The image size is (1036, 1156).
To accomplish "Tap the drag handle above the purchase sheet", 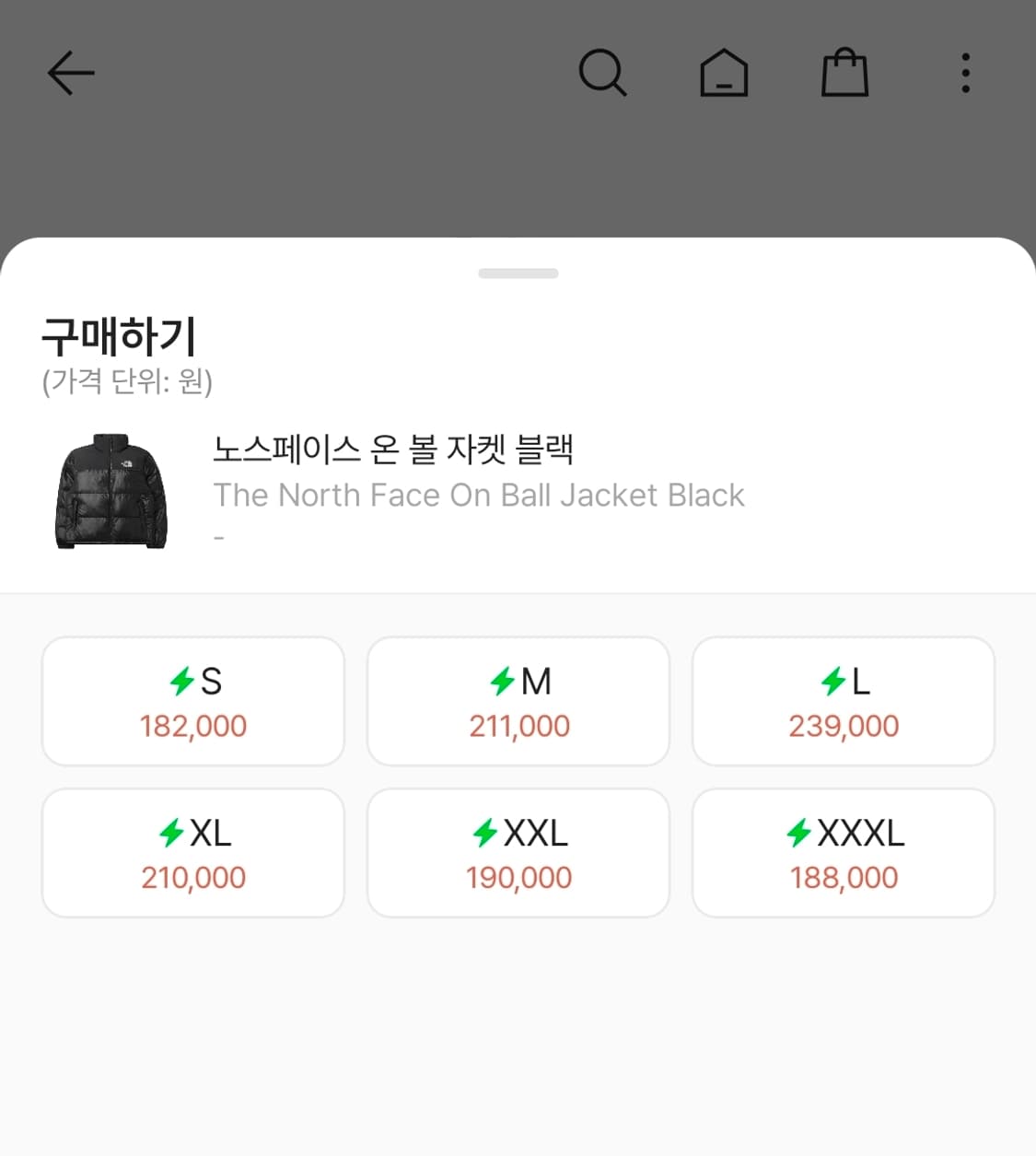I will (518, 273).
